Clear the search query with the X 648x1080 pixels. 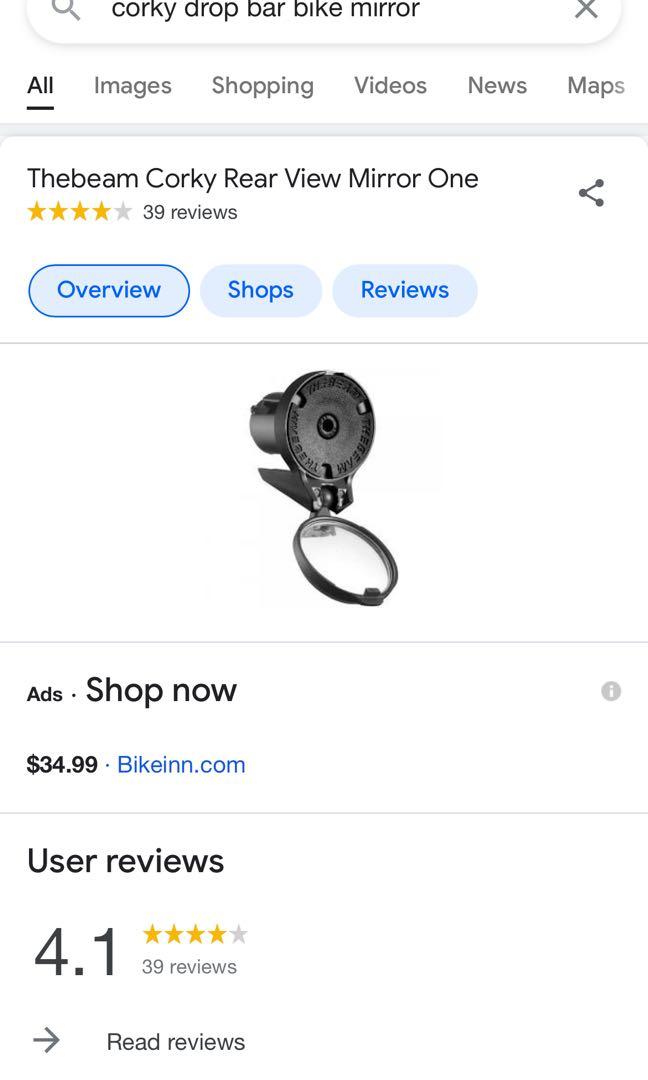586,10
